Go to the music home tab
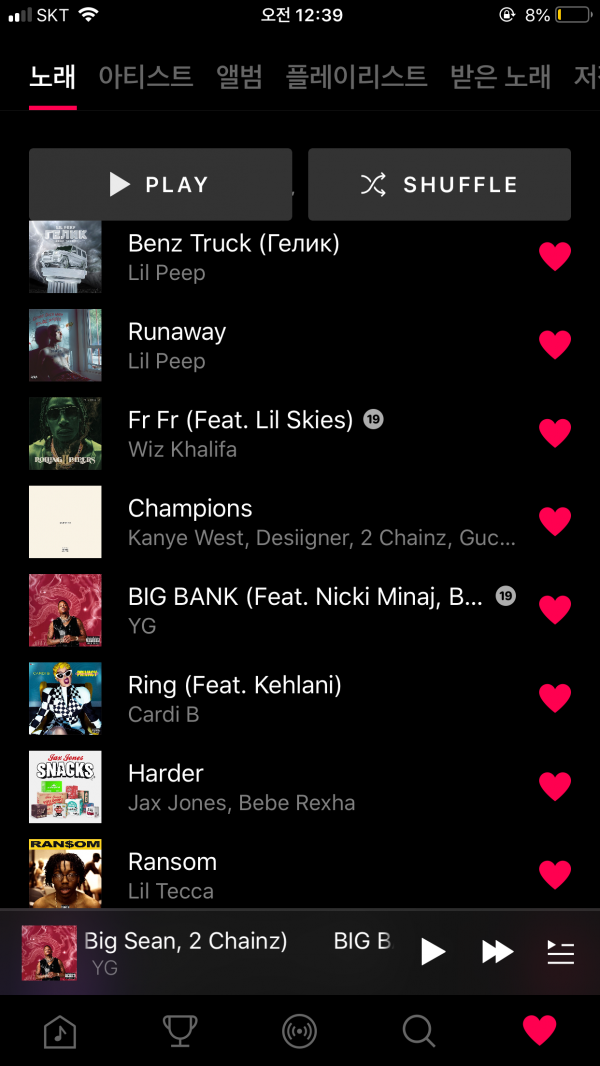The image size is (600, 1066). 60,1030
